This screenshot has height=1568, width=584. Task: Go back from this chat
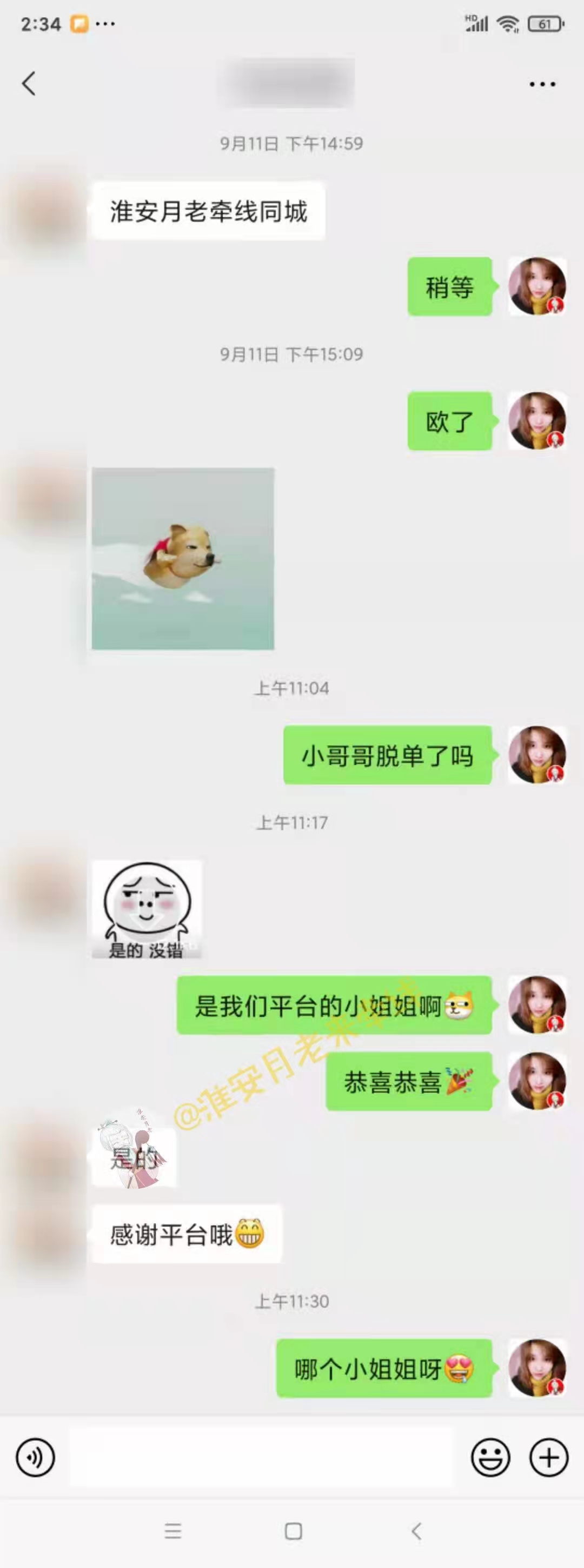click(x=29, y=84)
